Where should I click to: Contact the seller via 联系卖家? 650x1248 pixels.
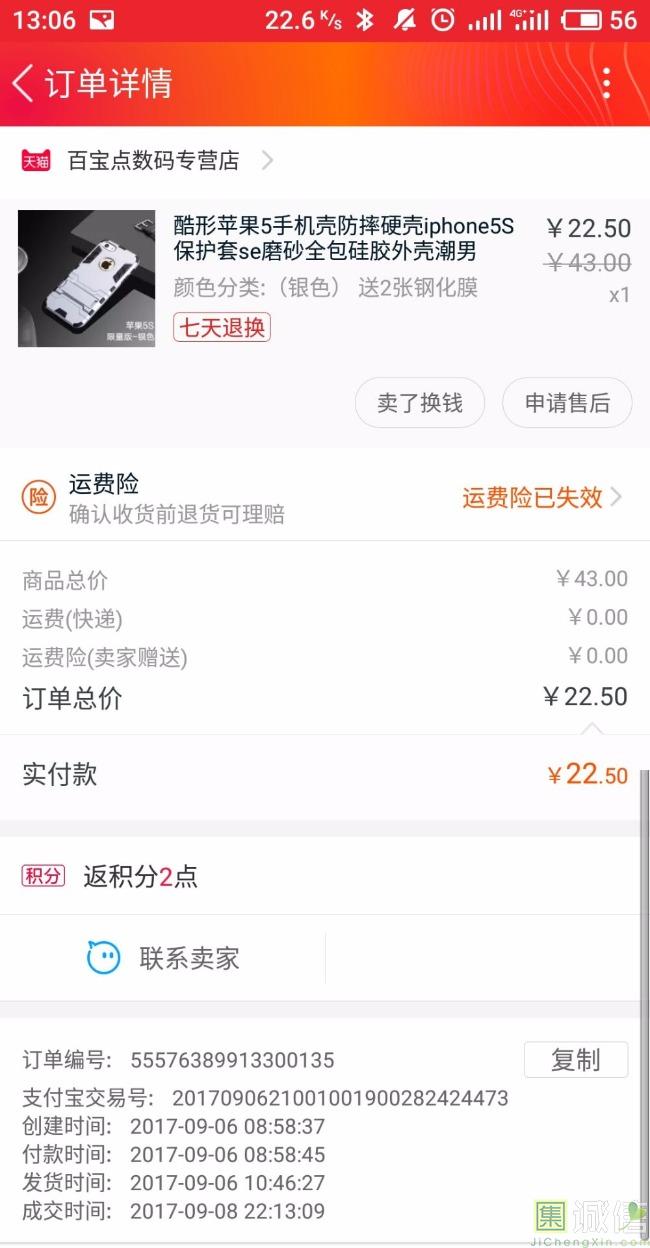tap(163, 958)
